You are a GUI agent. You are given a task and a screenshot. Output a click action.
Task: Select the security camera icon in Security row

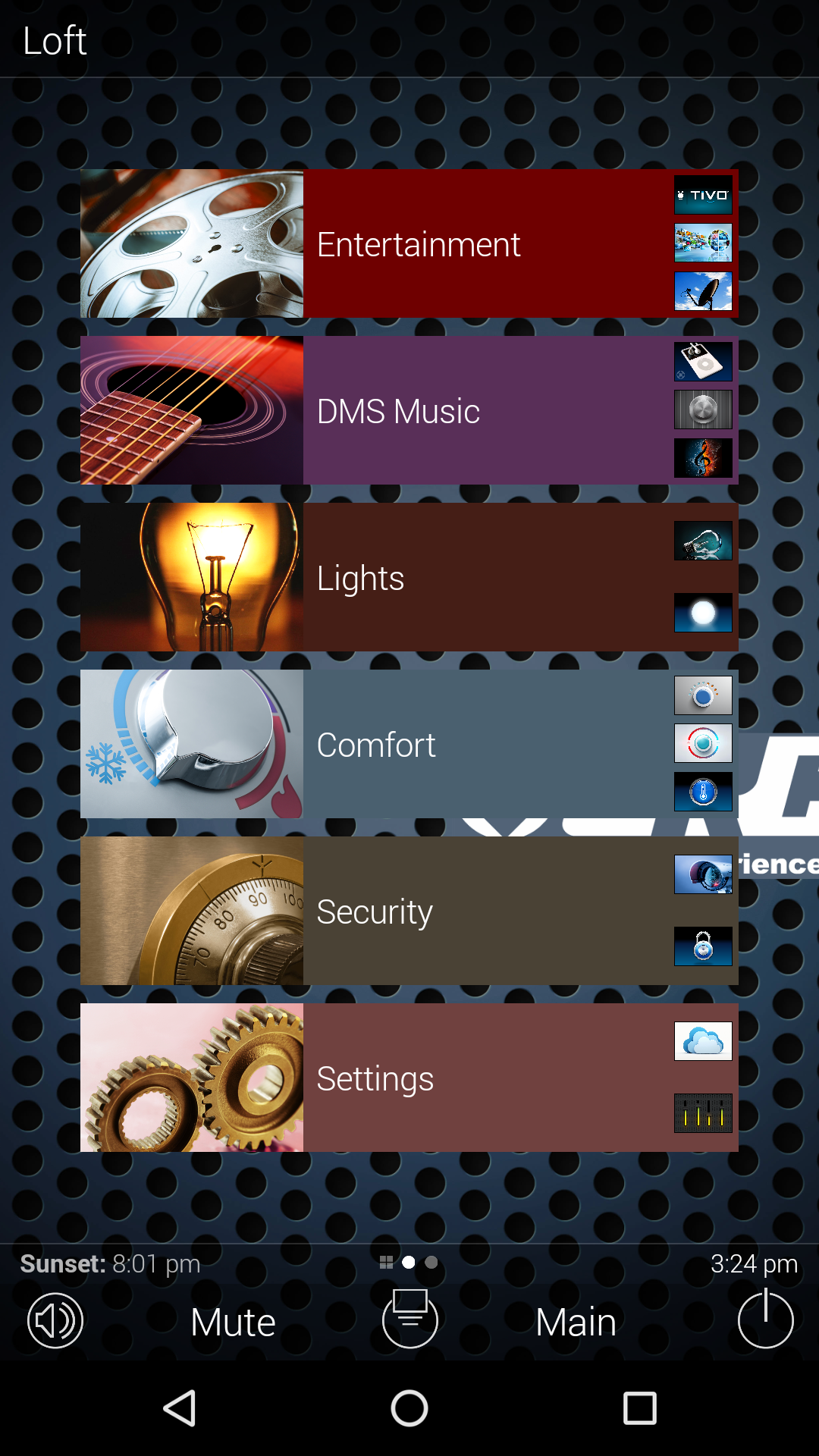coord(703,874)
